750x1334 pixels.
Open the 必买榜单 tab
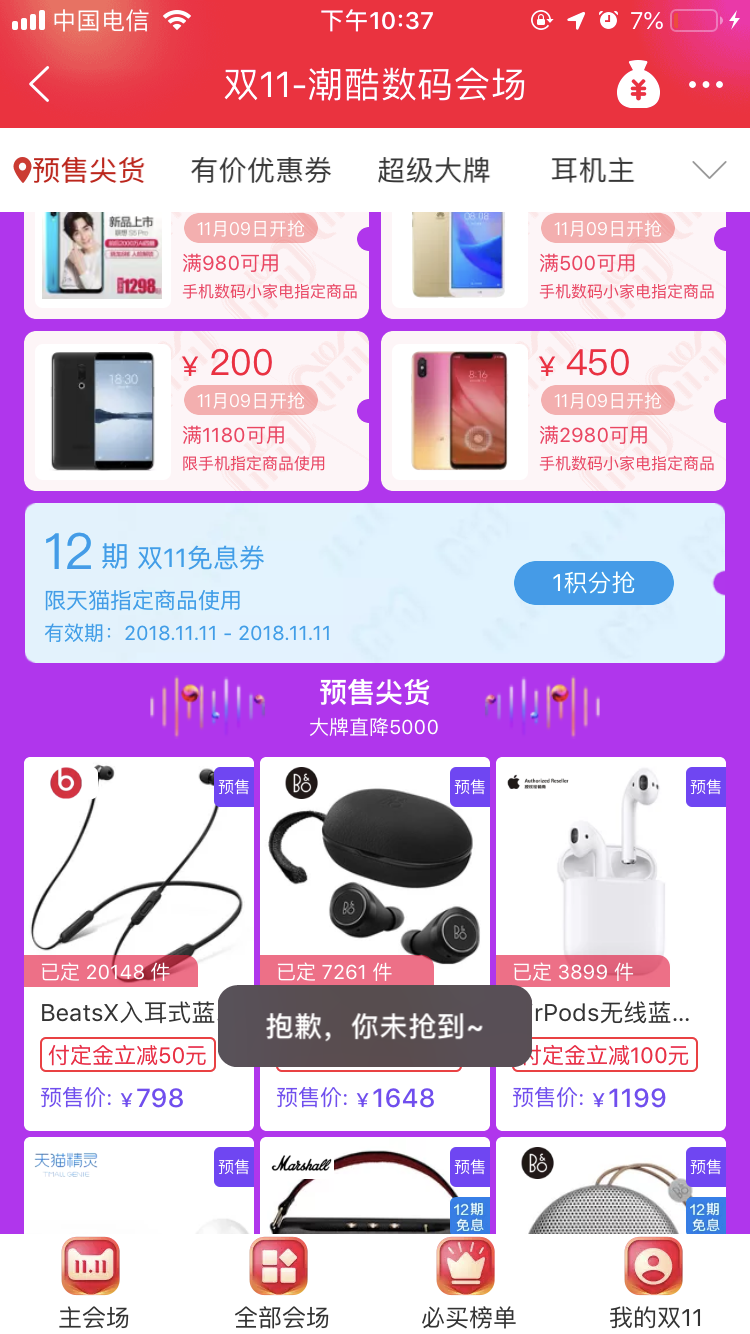coord(468,1285)
